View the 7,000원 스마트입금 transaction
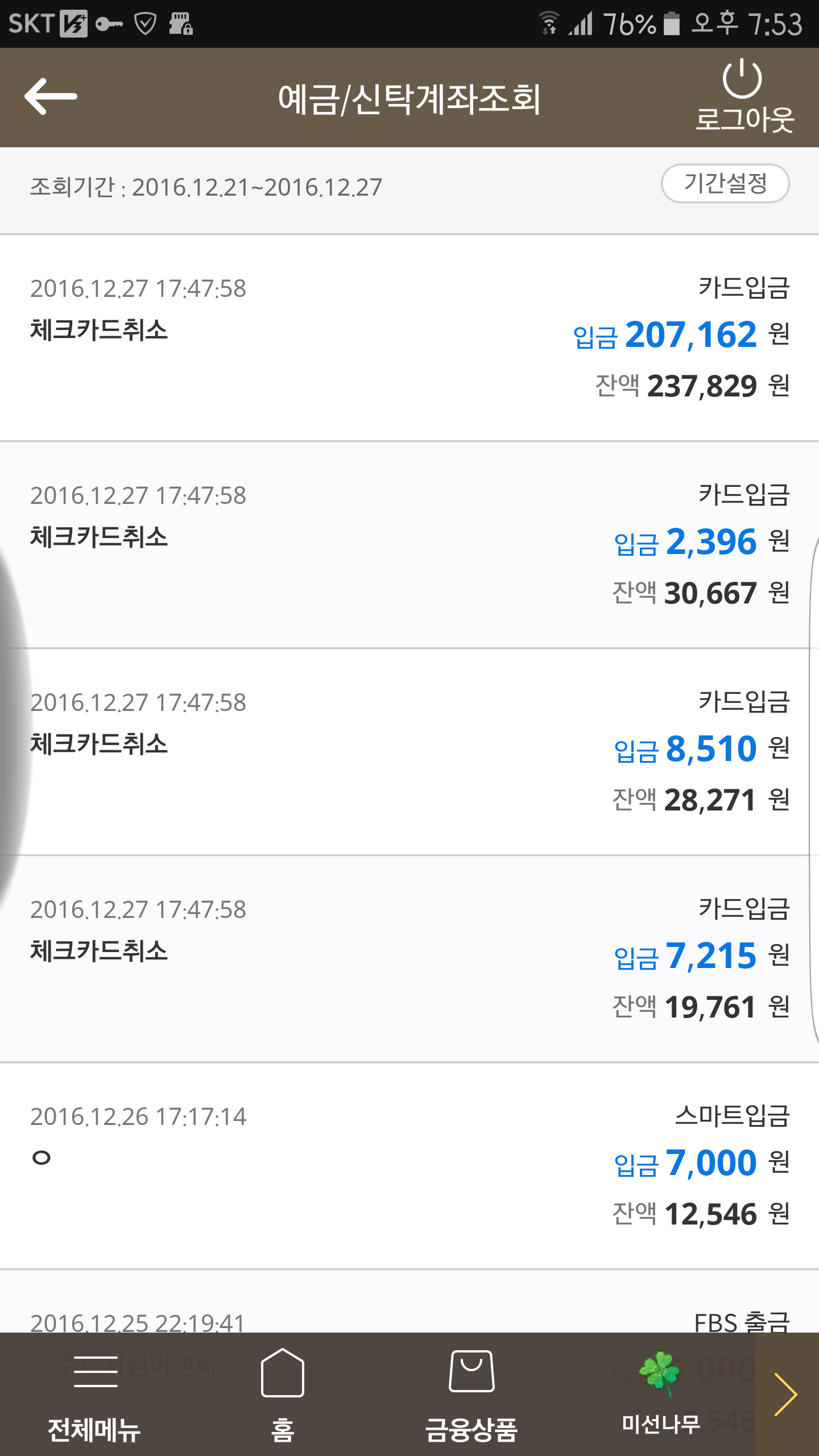Screen dimensions: 819x1456 pos(409,1166)
